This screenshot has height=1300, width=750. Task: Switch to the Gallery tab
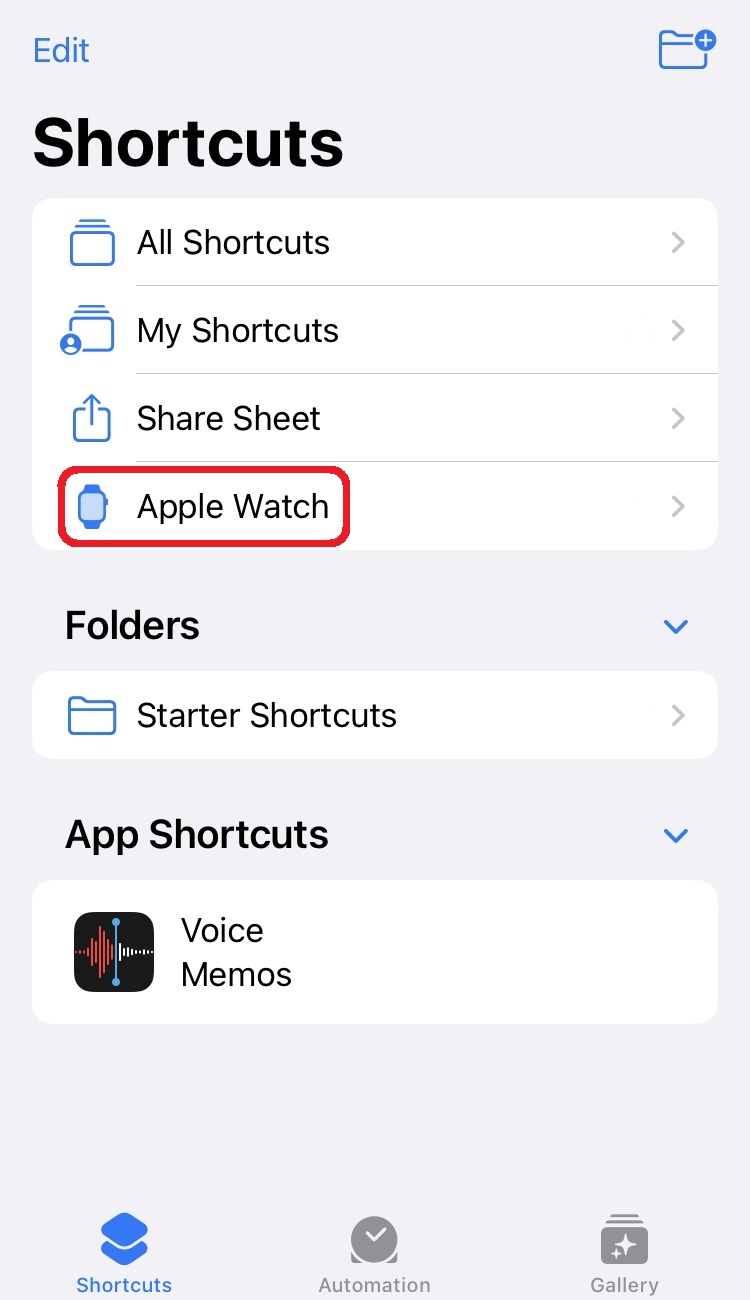(x=624, y=1256)
